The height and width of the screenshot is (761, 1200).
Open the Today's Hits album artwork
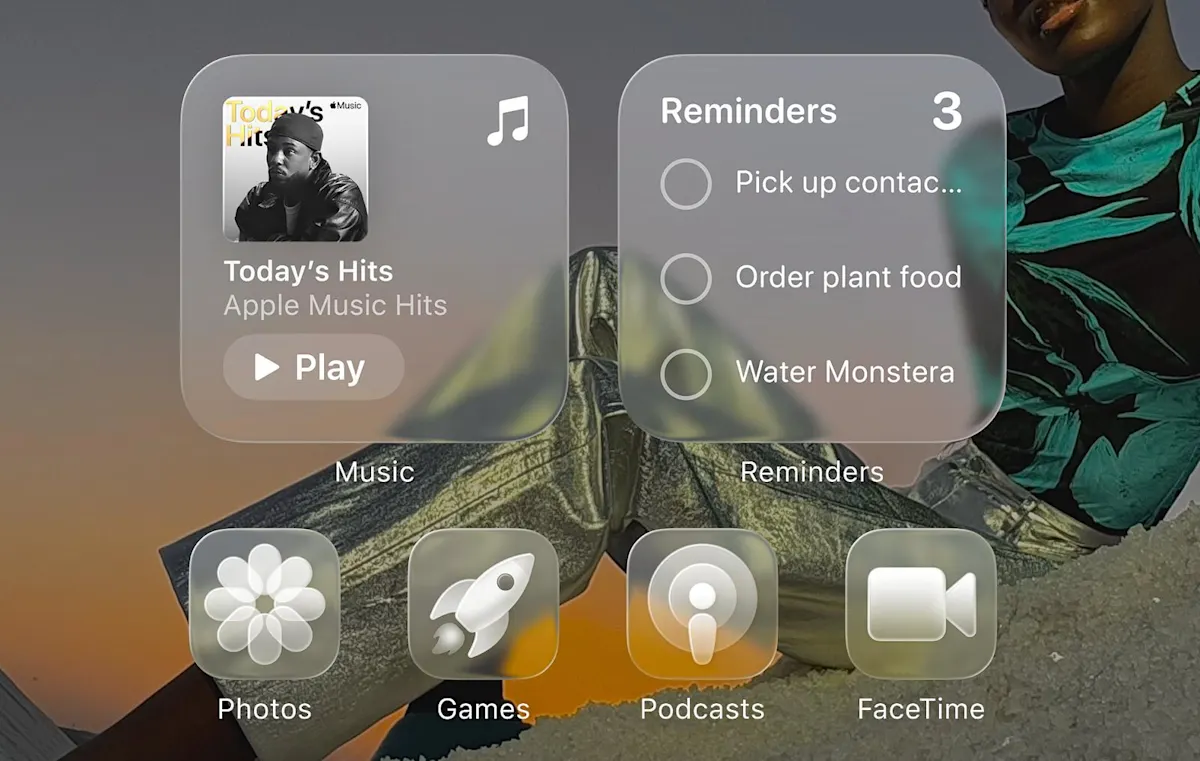tap(295, 169)
